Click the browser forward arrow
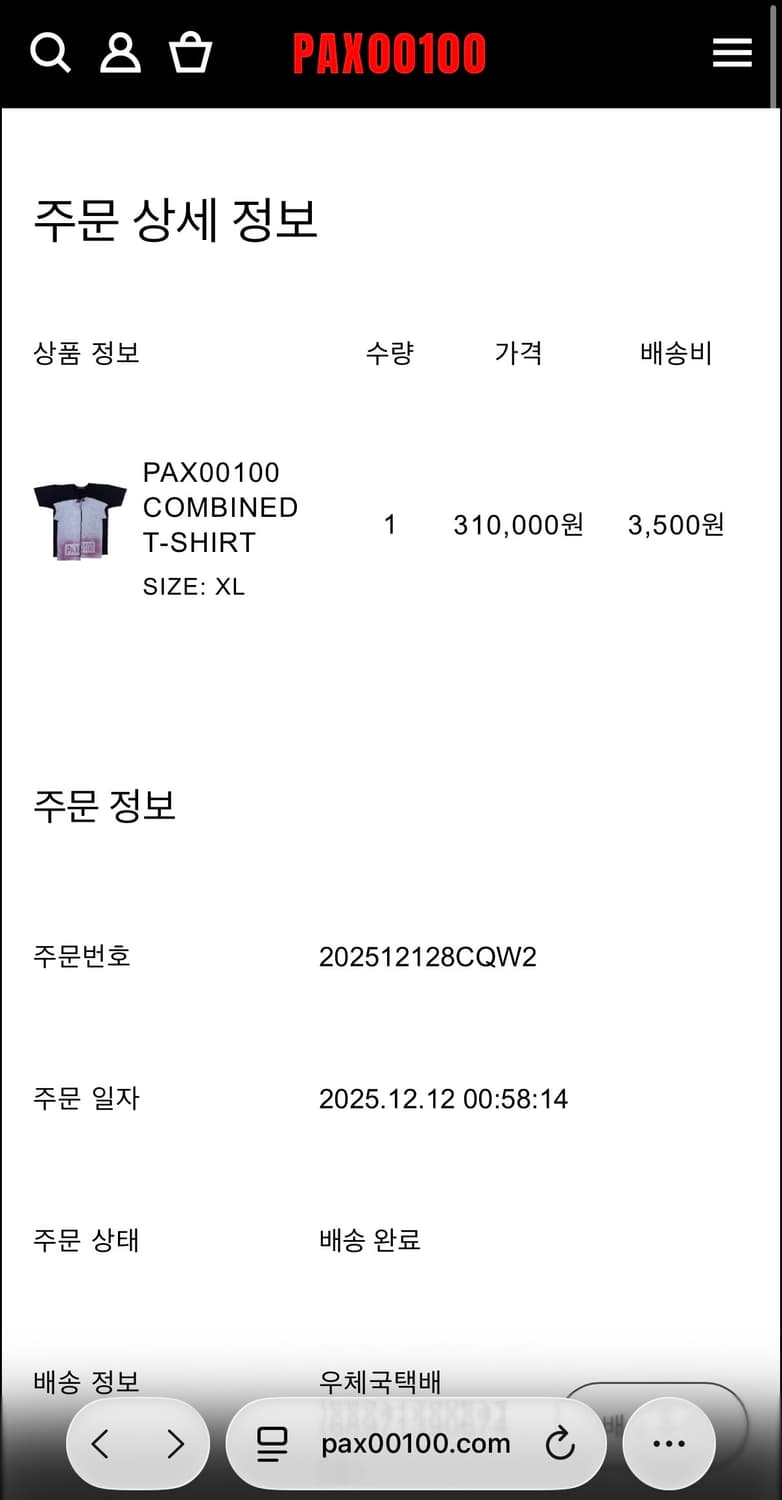This screenshot has height=1500, width=782. [176, 1443]
